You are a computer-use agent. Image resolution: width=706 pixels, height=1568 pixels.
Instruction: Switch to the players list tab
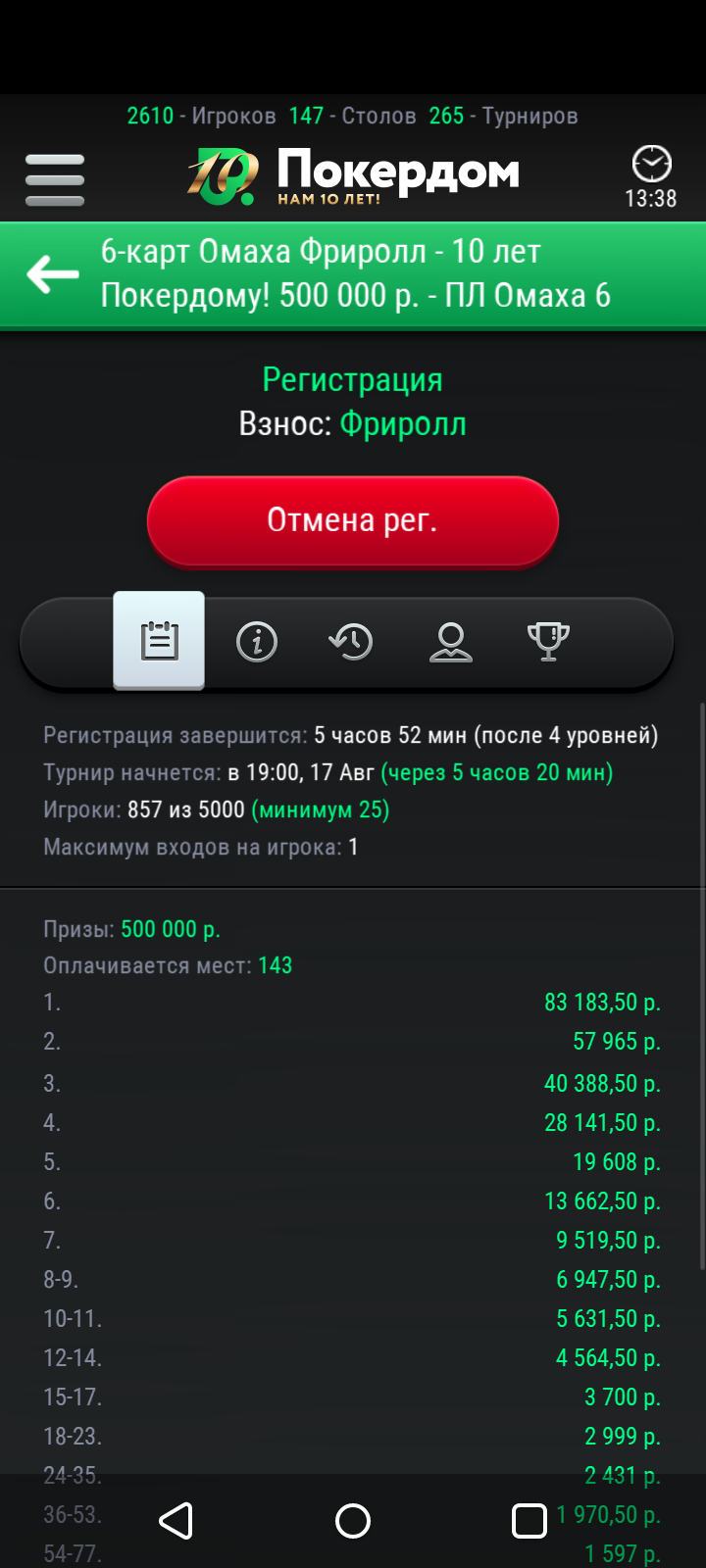tap(451, 642)
